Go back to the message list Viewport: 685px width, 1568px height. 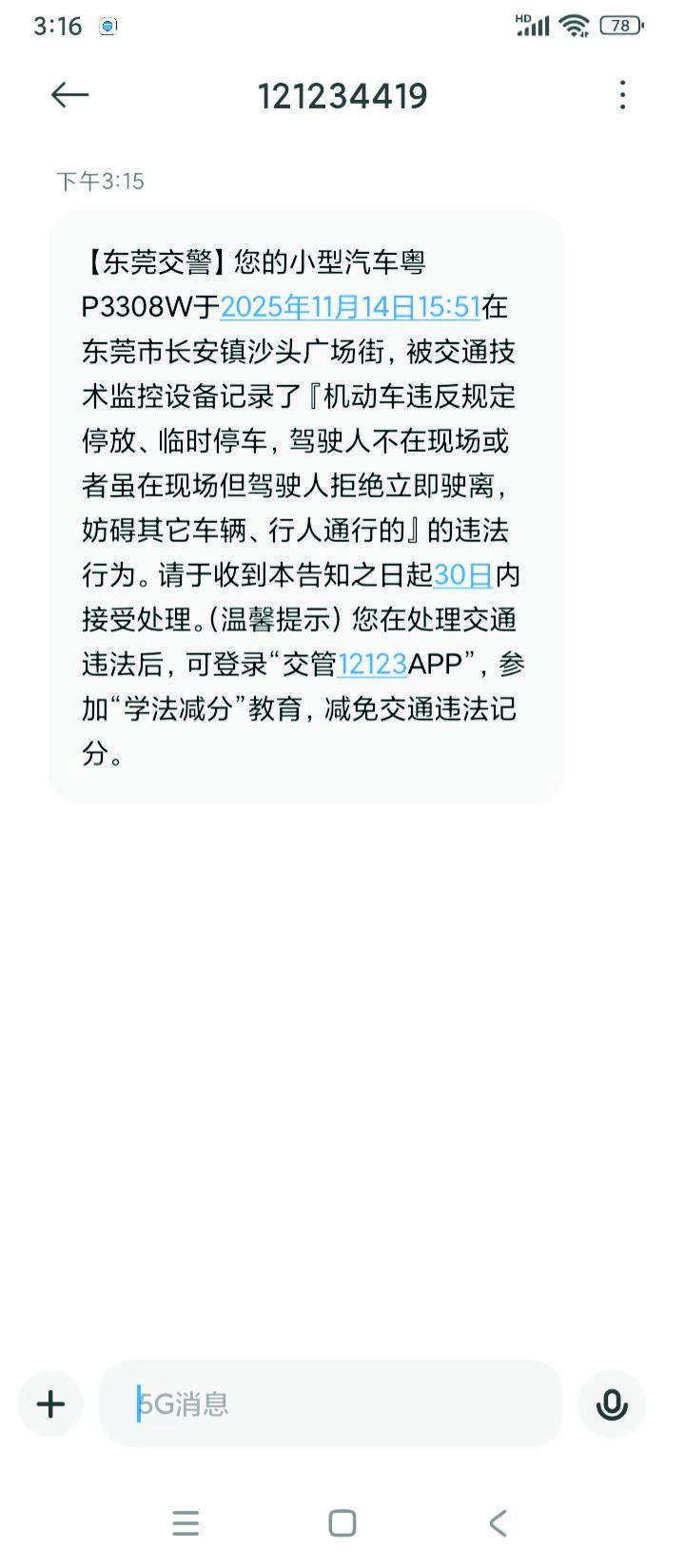tap(69, 94)
